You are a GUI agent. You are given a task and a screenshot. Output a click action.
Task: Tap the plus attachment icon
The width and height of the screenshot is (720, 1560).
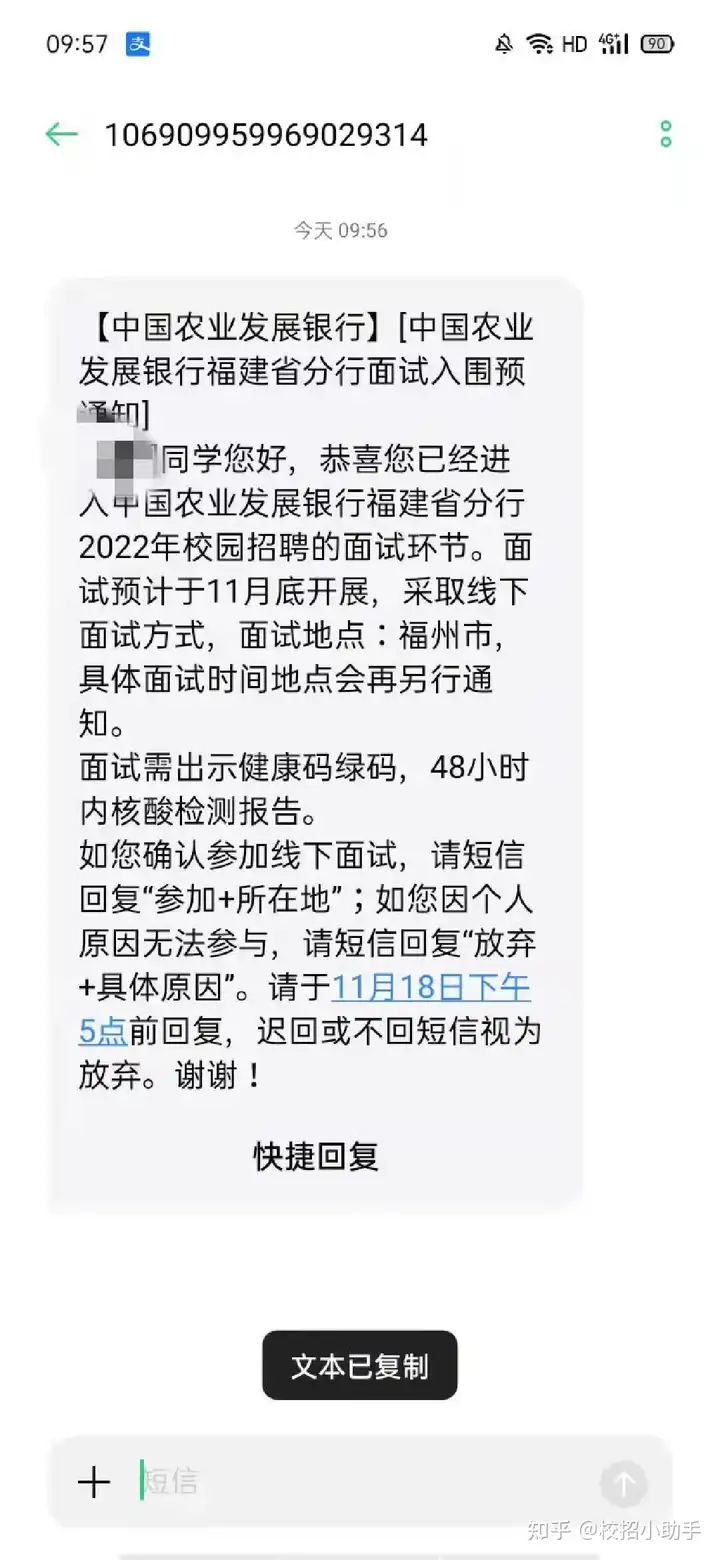coord(94,1481)
